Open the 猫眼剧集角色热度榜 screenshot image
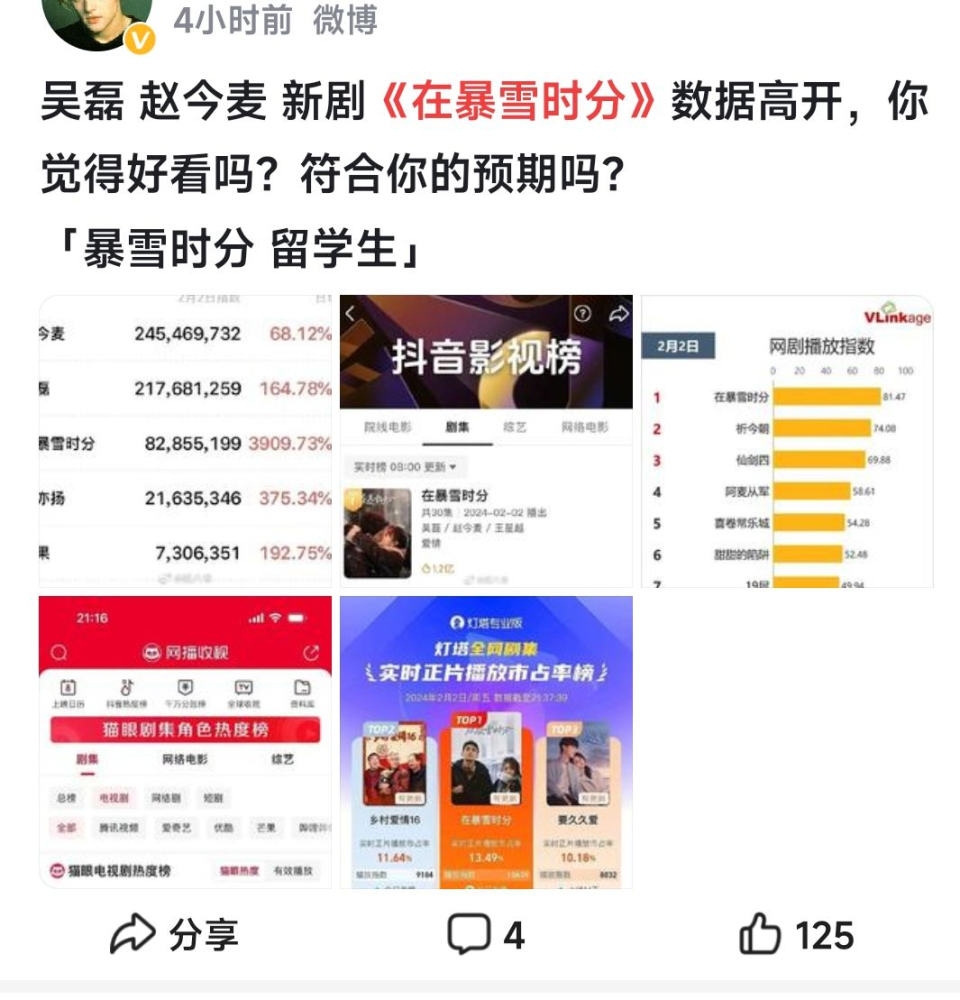 point(185,742)
